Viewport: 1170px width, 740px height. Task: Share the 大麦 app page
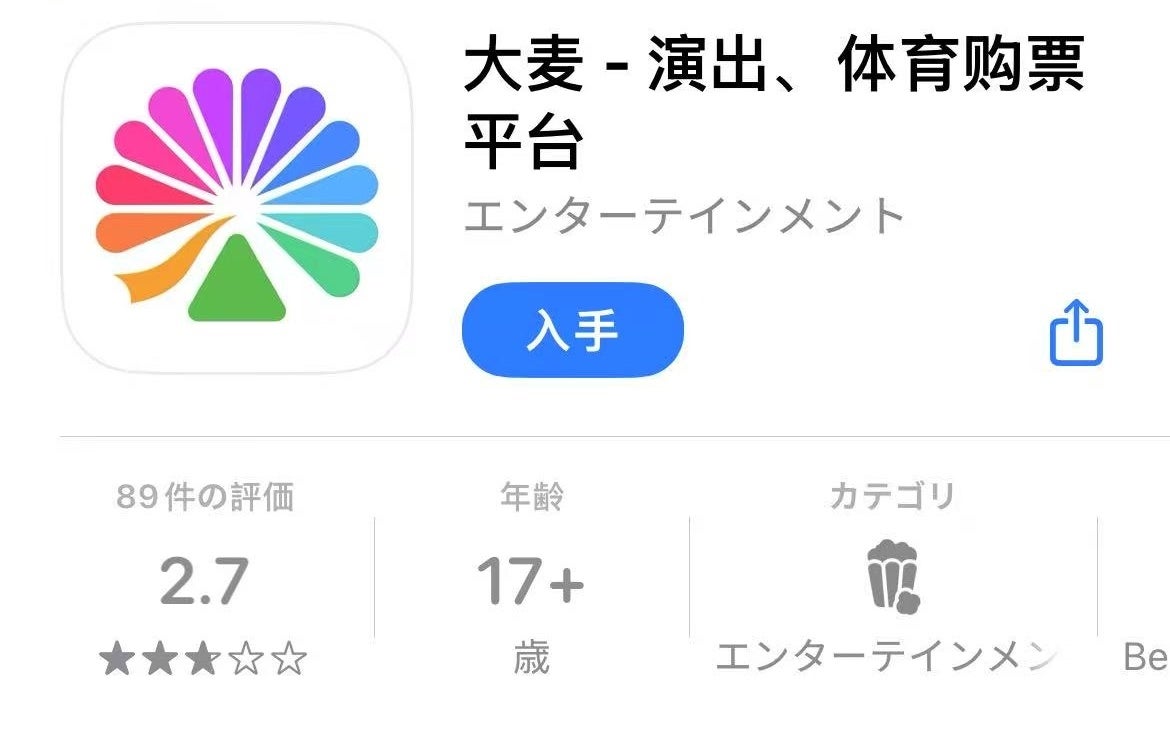(1075, 332)
